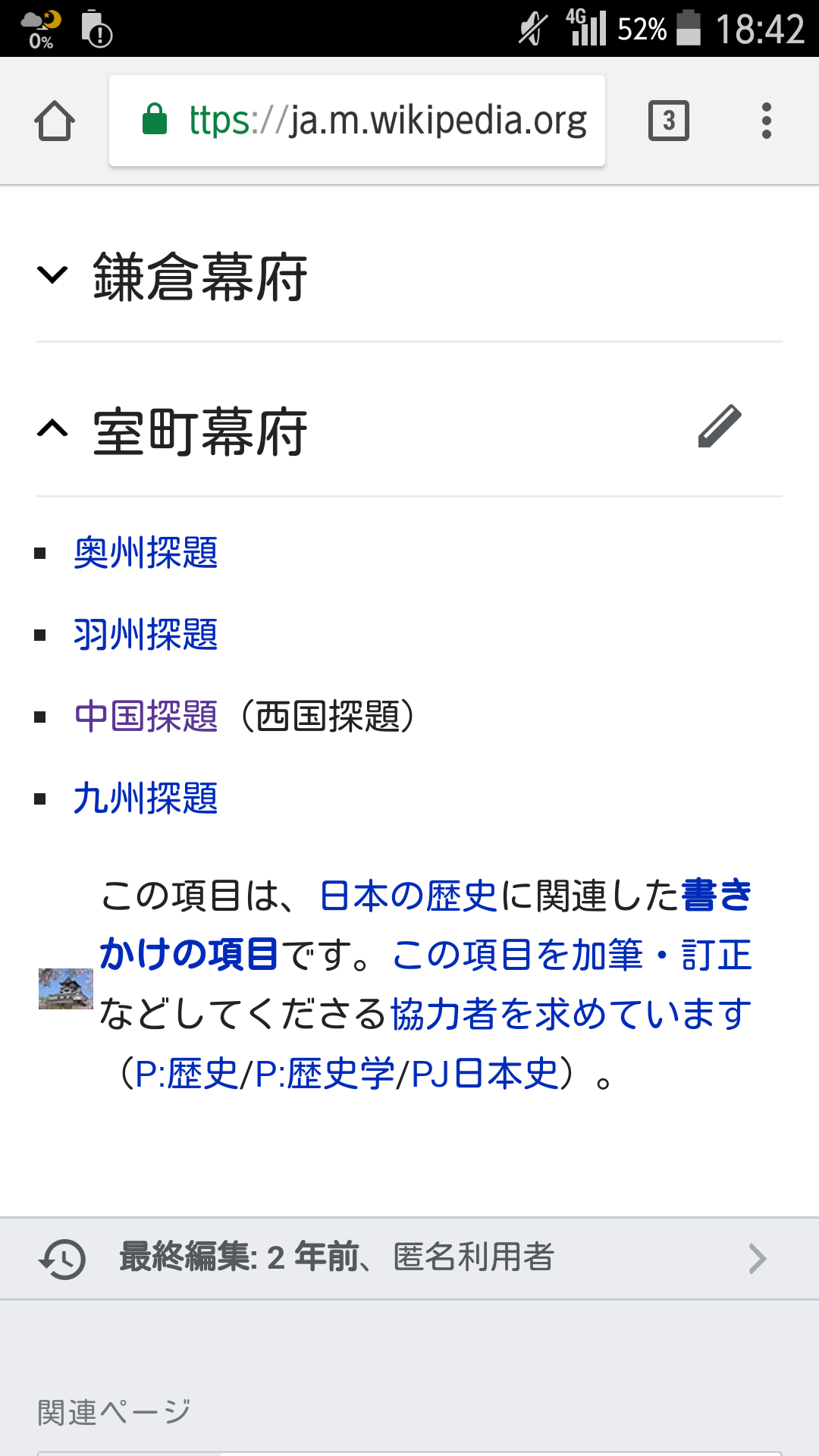Screen dimensions: 819x1456
Task: Tap the この項目を加筆・訂正 link
Action: [572, 955]
